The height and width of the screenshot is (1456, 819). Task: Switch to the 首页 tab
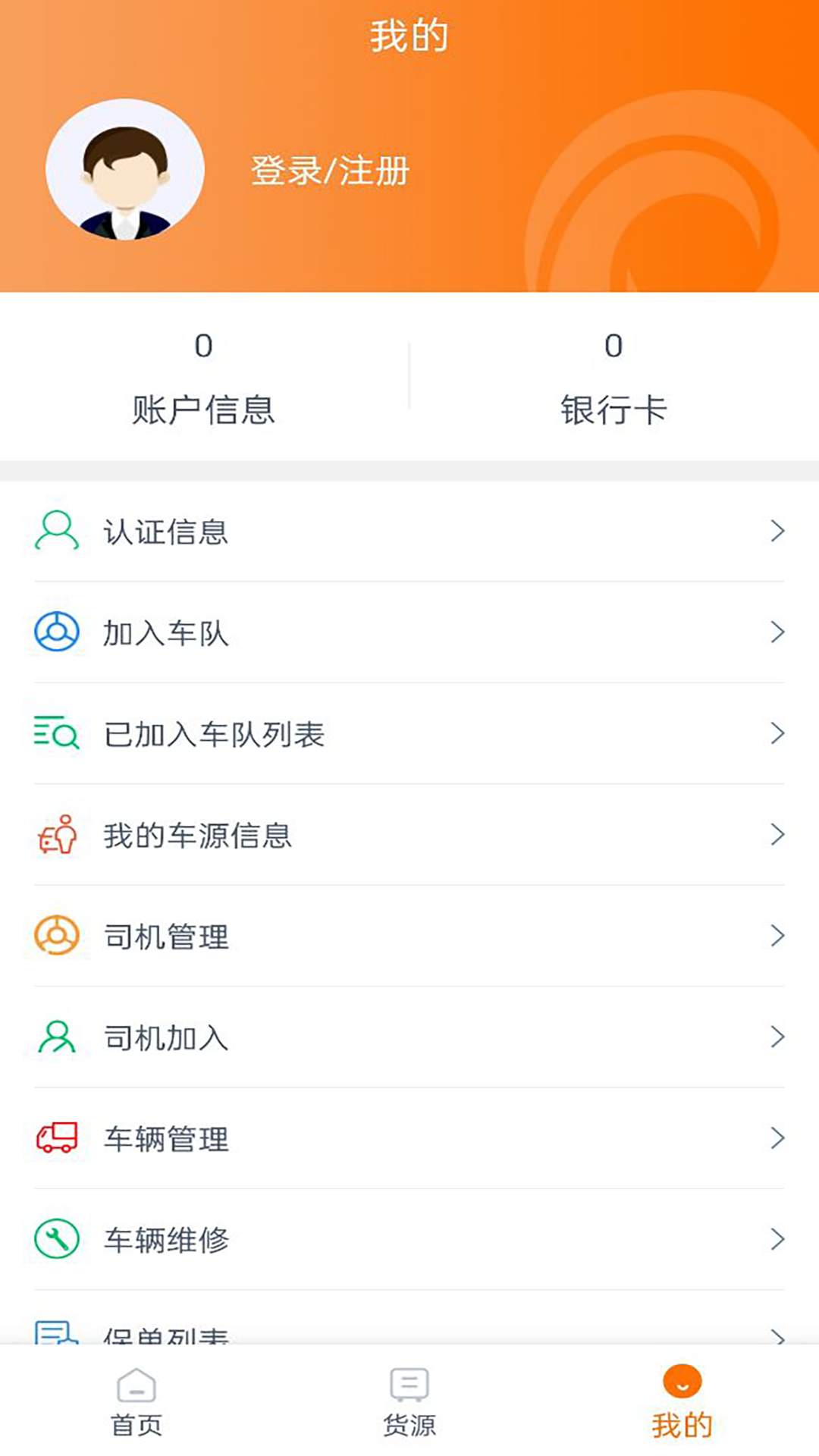click(x=136, y=1403)
